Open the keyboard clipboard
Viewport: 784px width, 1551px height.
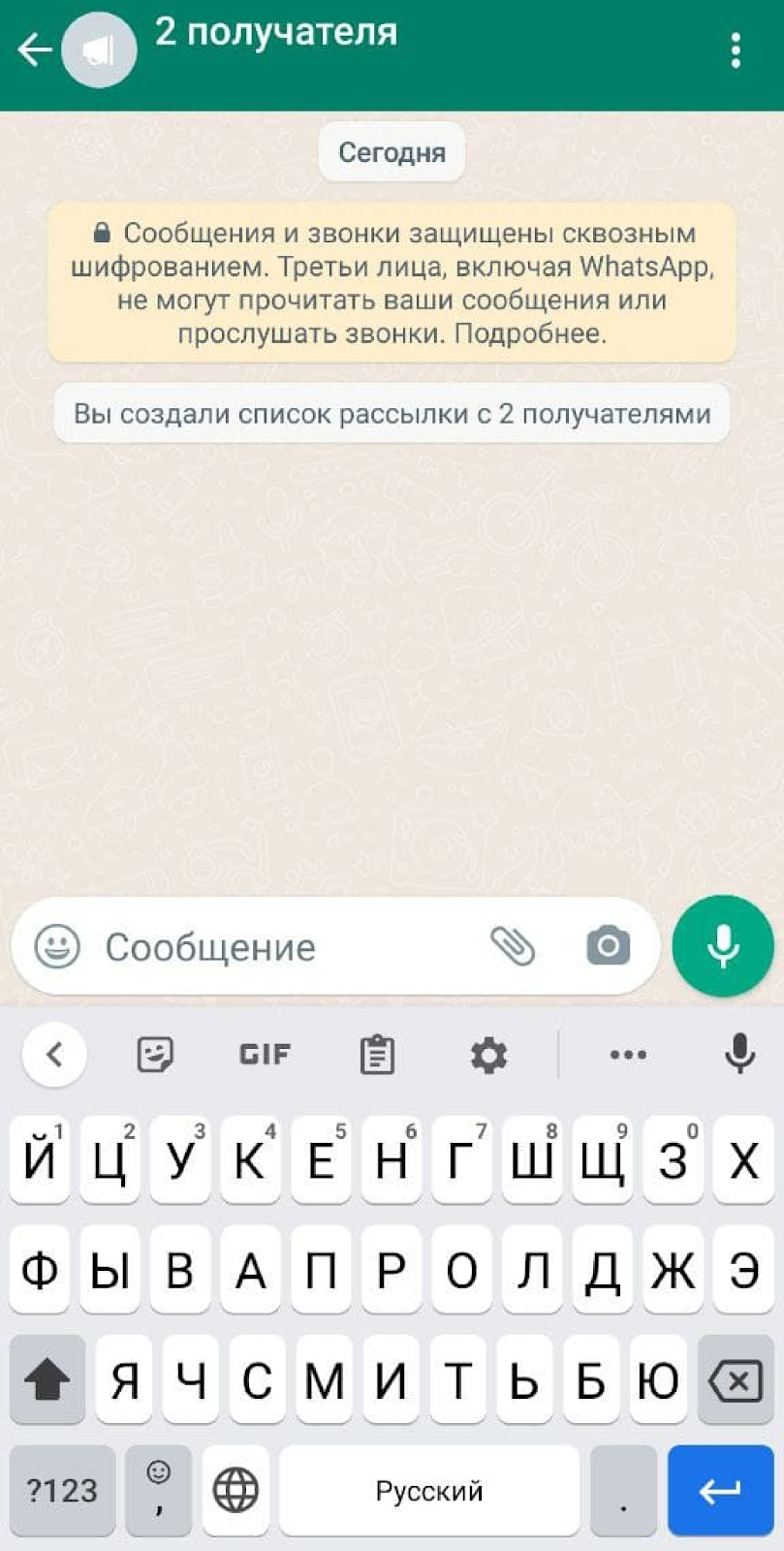(x=377, y=1055)
